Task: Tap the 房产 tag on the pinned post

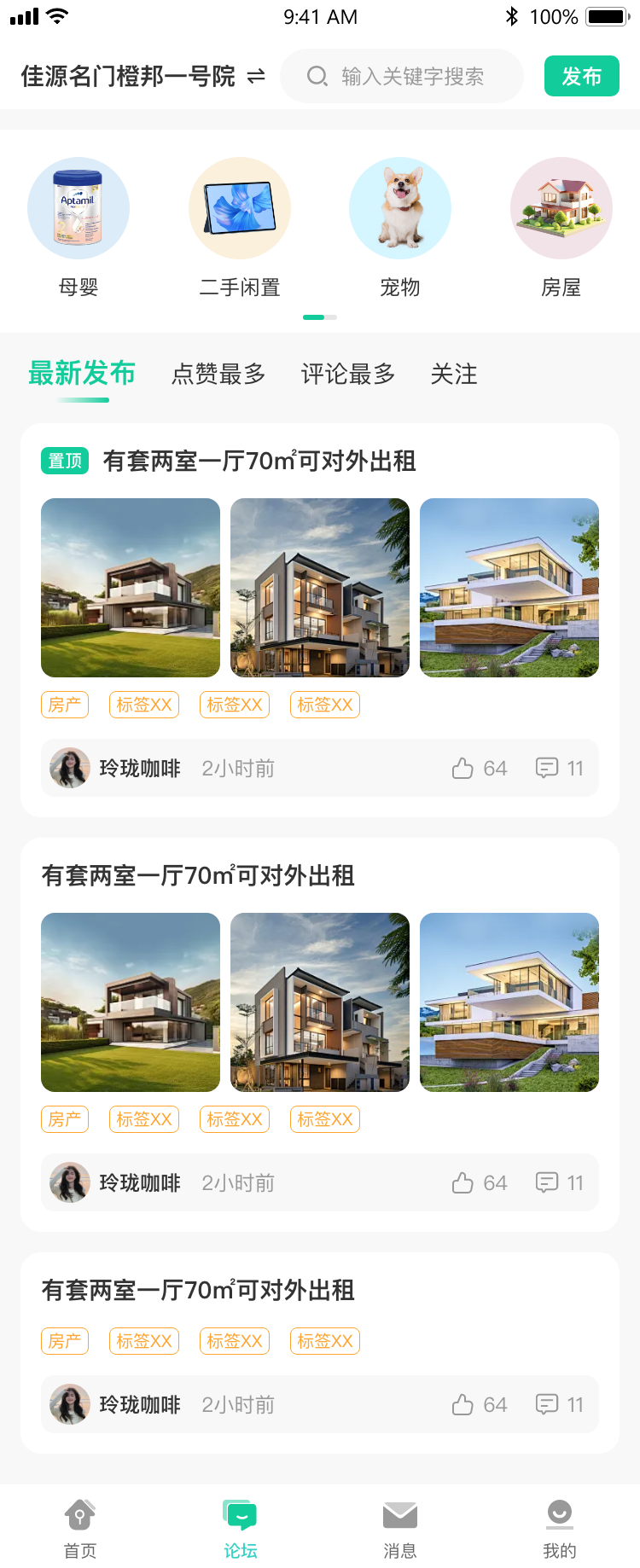Action: pyautogui.click(x=65, y=705)
